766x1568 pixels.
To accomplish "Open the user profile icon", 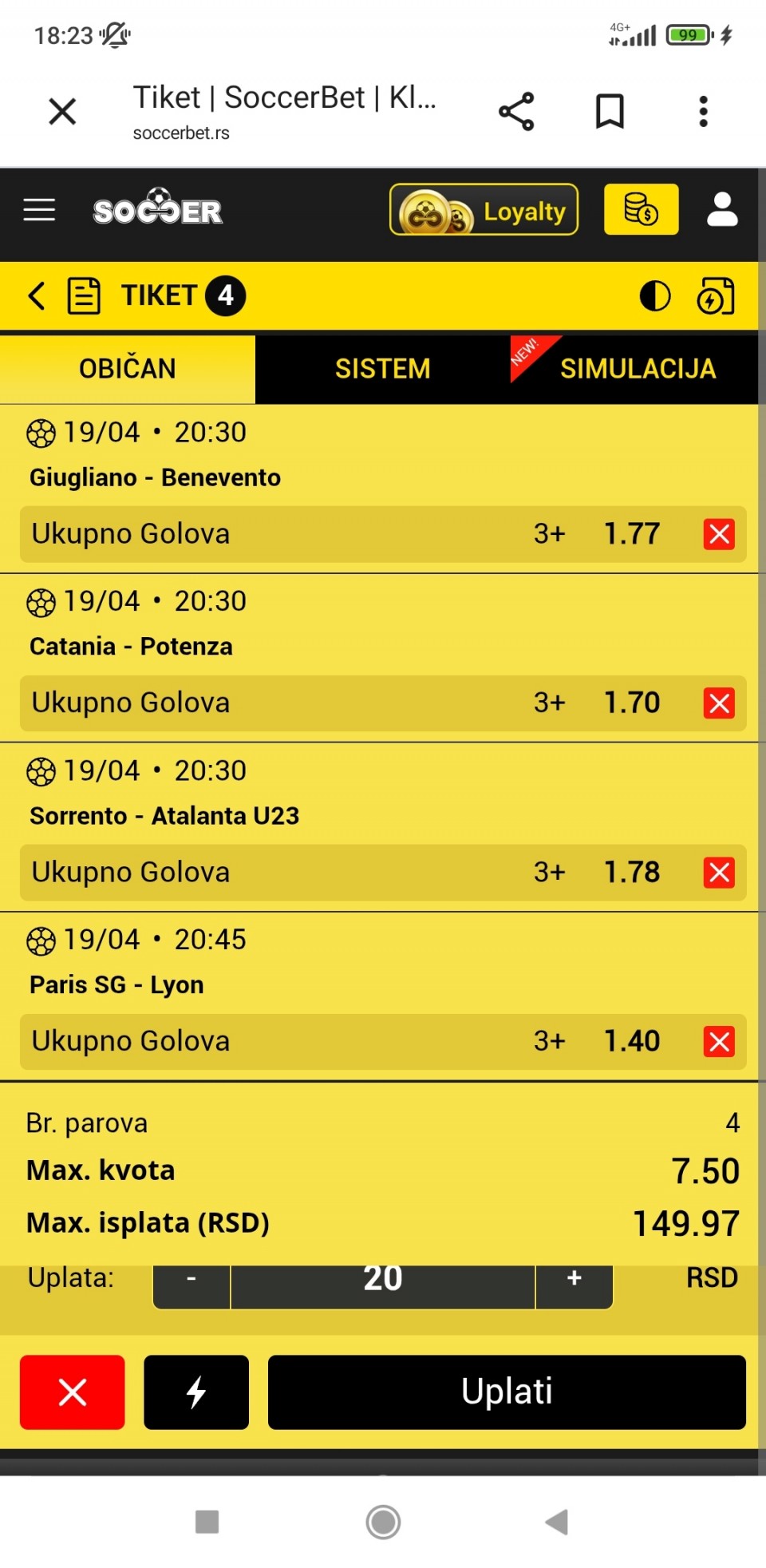I will pyautogui.click(x=722, y=210).
